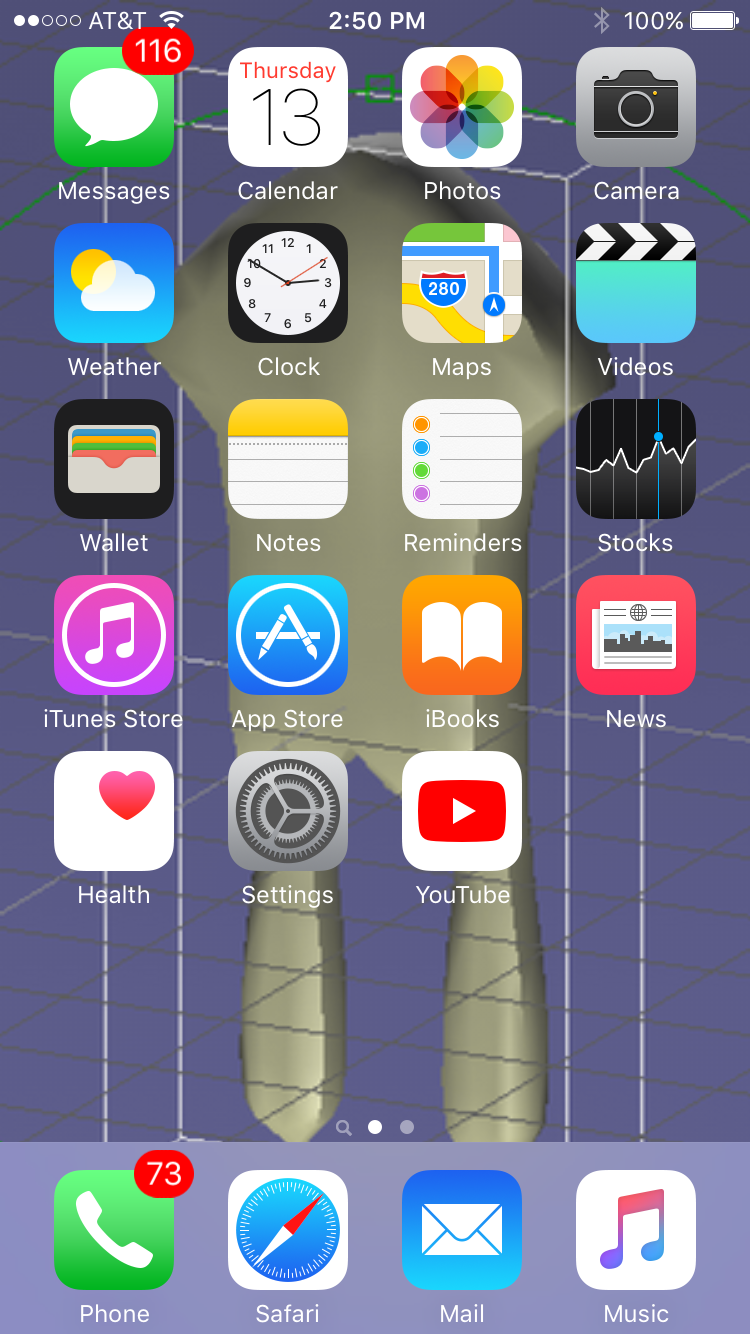Viewport: 750px width, 1334px height.
Task: Open the Phone app in the dock
Action: tap(114, 1230)
